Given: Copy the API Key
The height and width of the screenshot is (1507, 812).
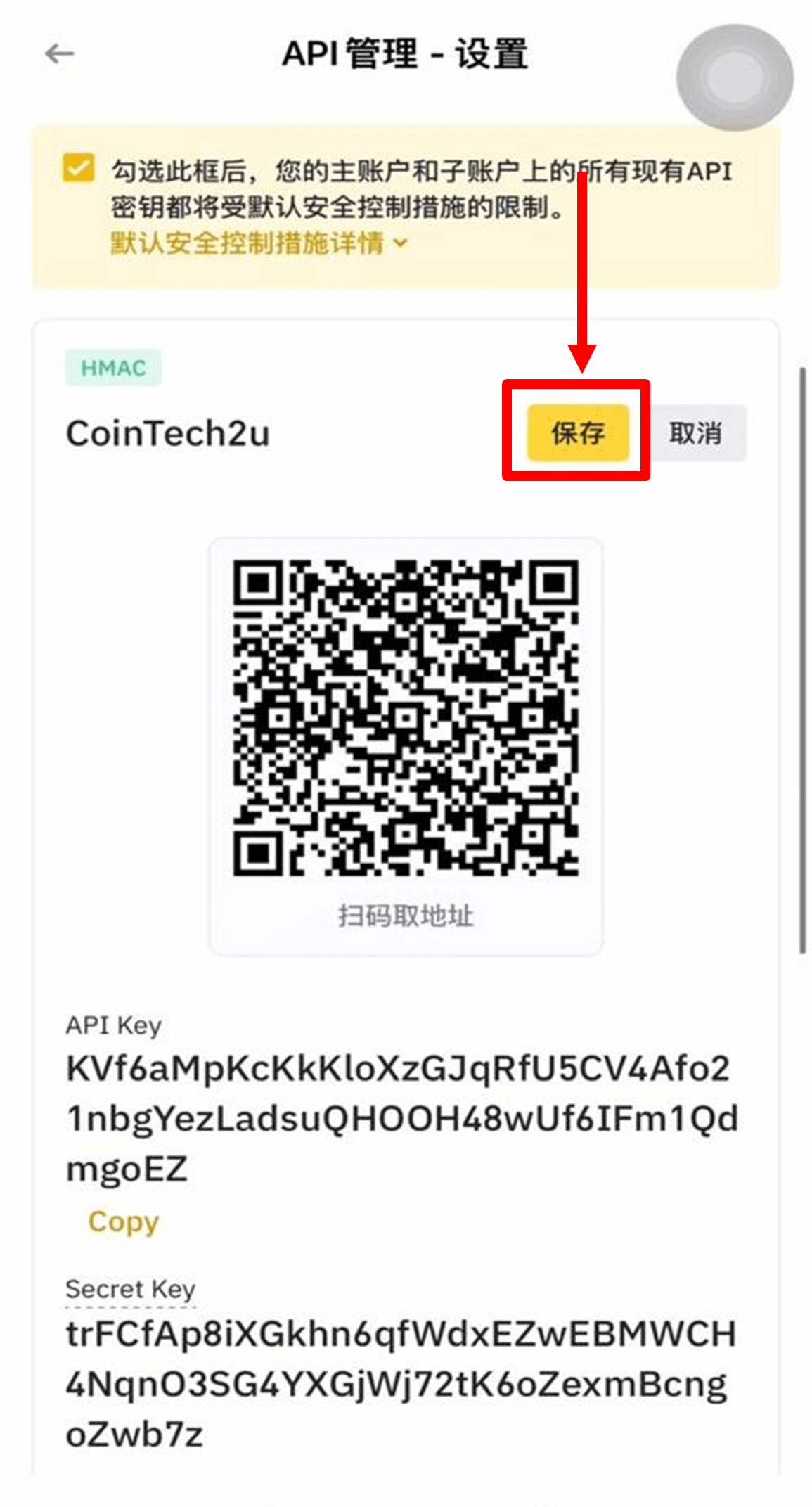Looking at the screenshot, I should [124, 1221].
